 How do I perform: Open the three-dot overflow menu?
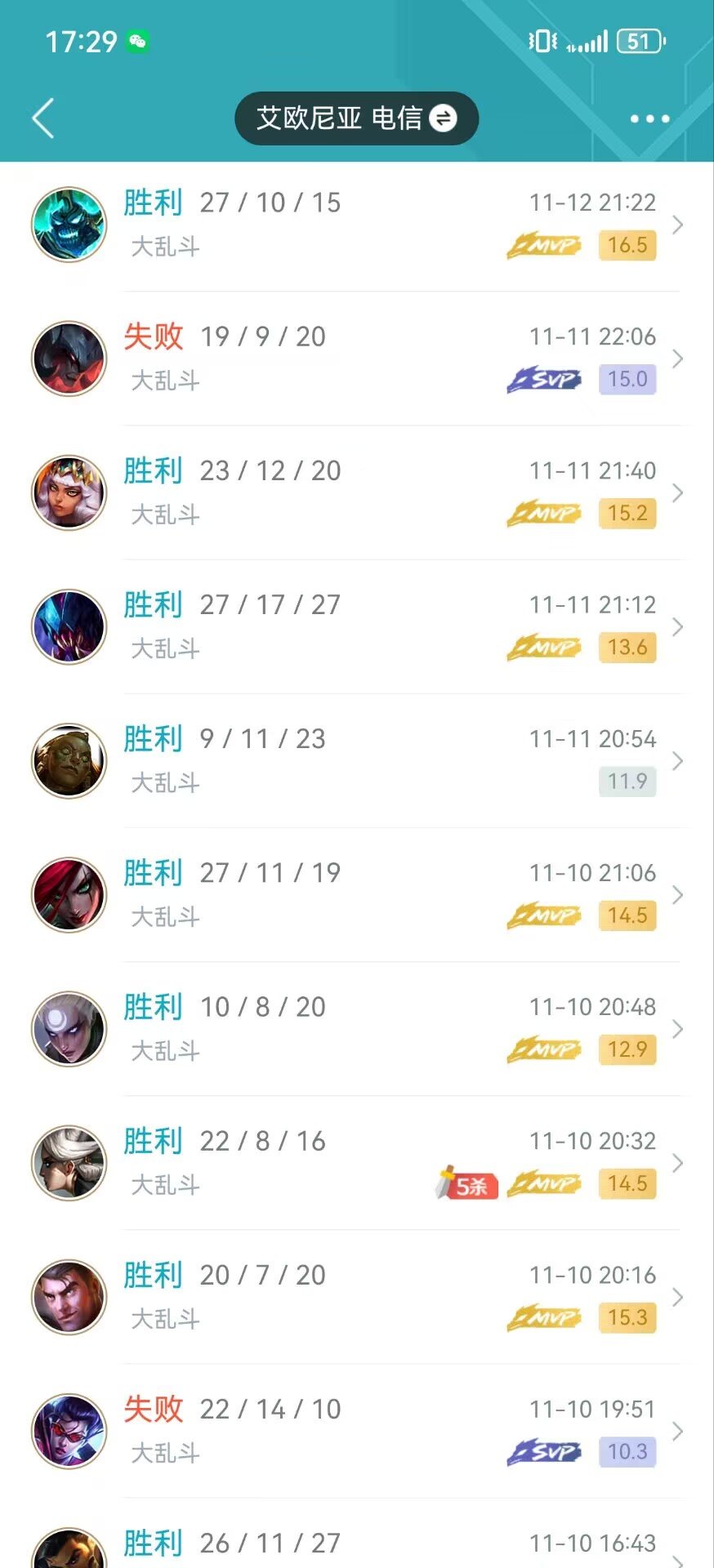pos(649,118)
